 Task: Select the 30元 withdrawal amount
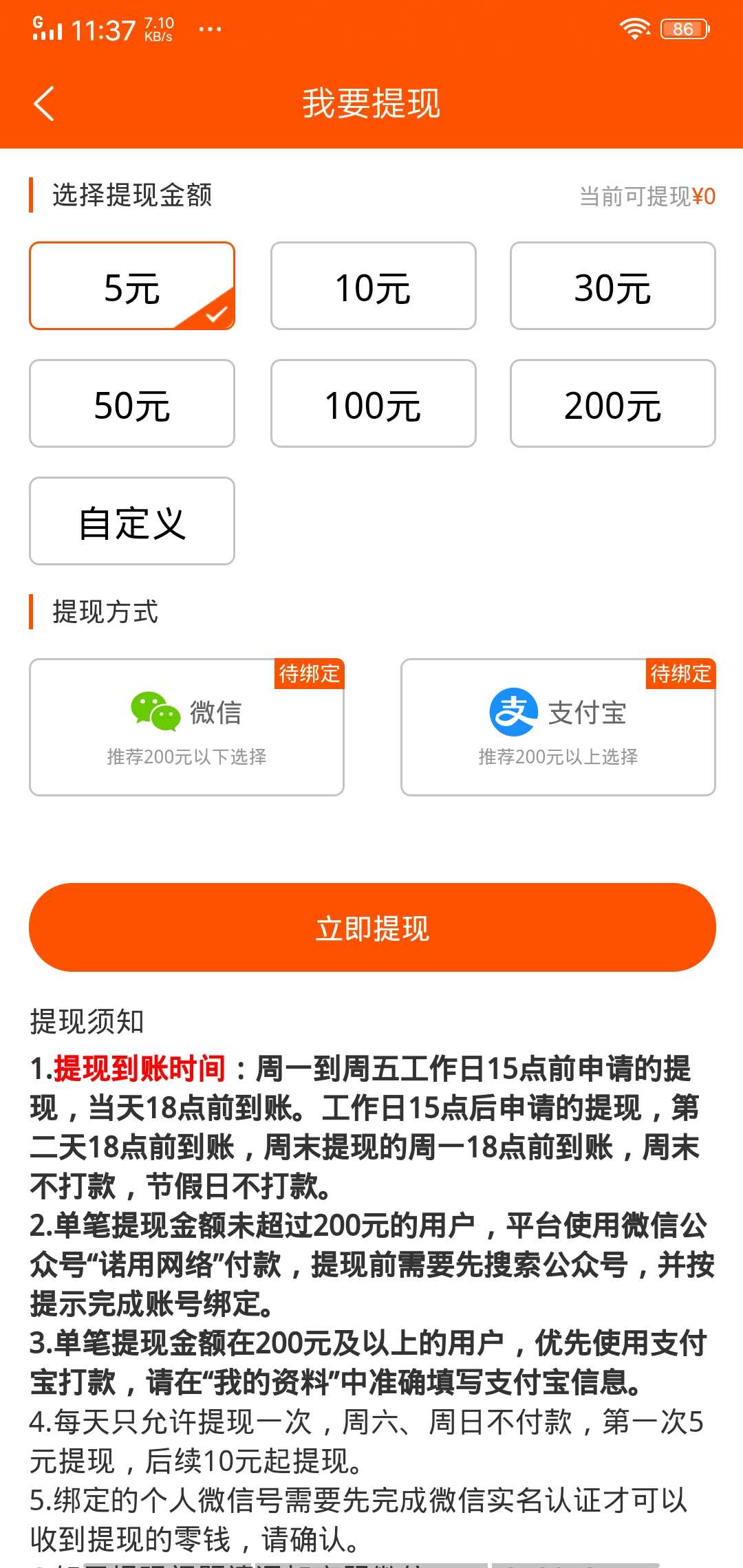[x=612, y=287]
